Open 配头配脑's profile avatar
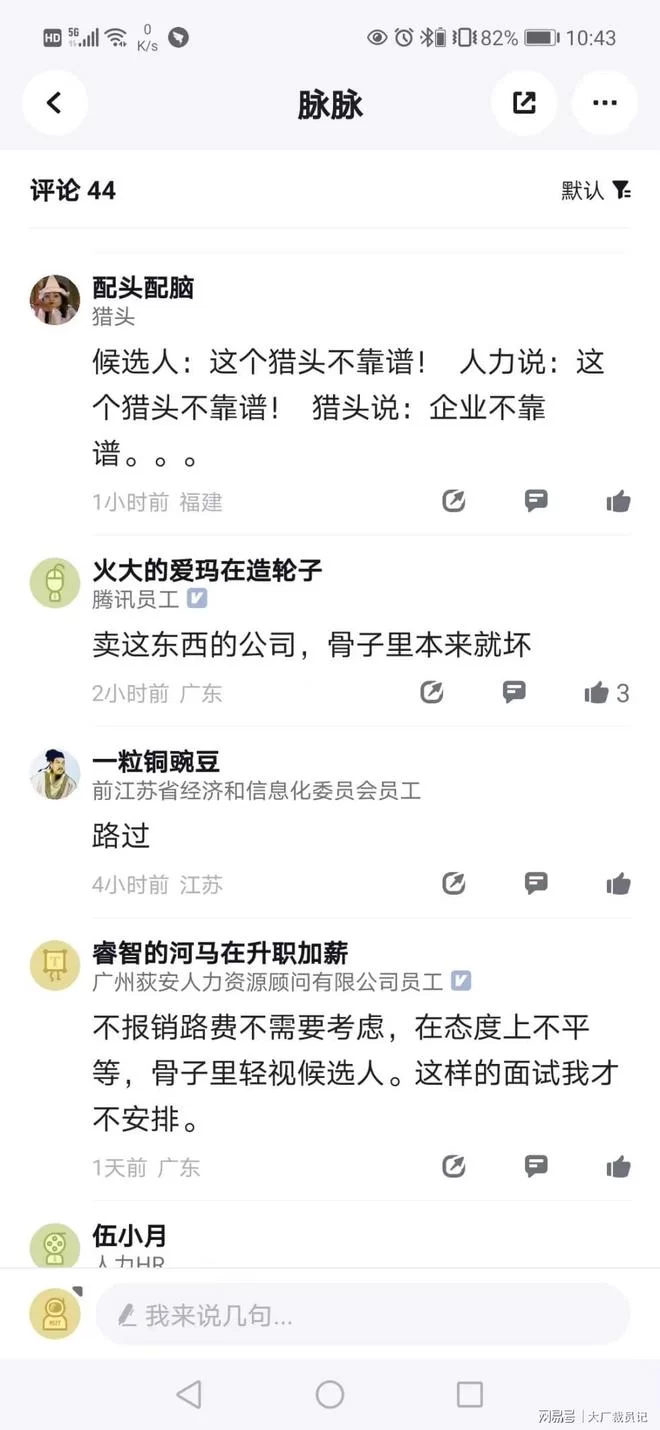The height and width of the screenshot is (1430, 660). coord(55,299)
